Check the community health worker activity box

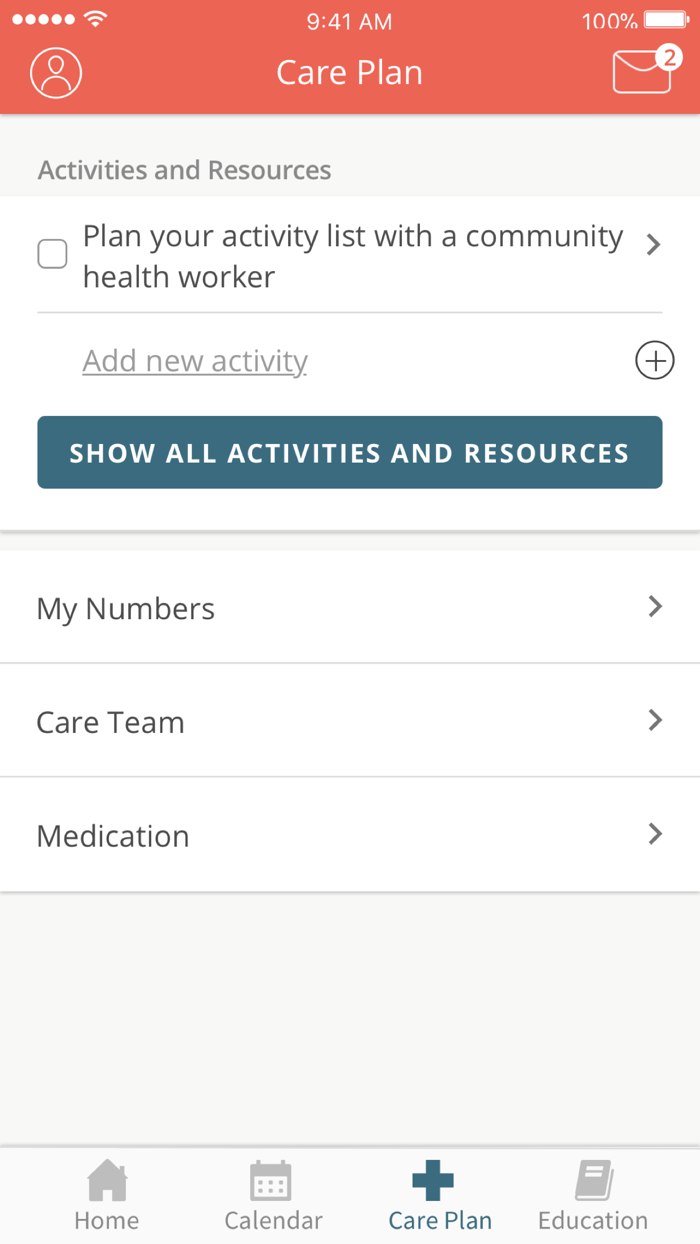tap(52, 254)
